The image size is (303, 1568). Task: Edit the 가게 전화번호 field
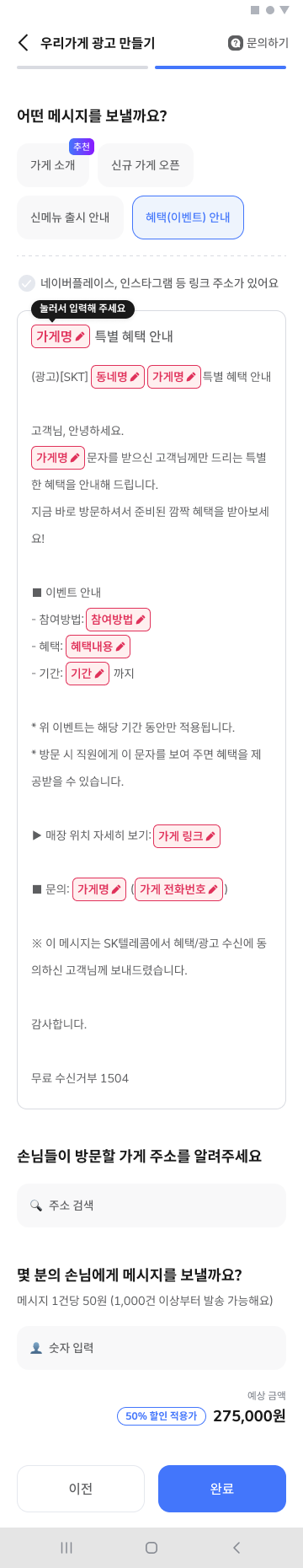(179, 889)
